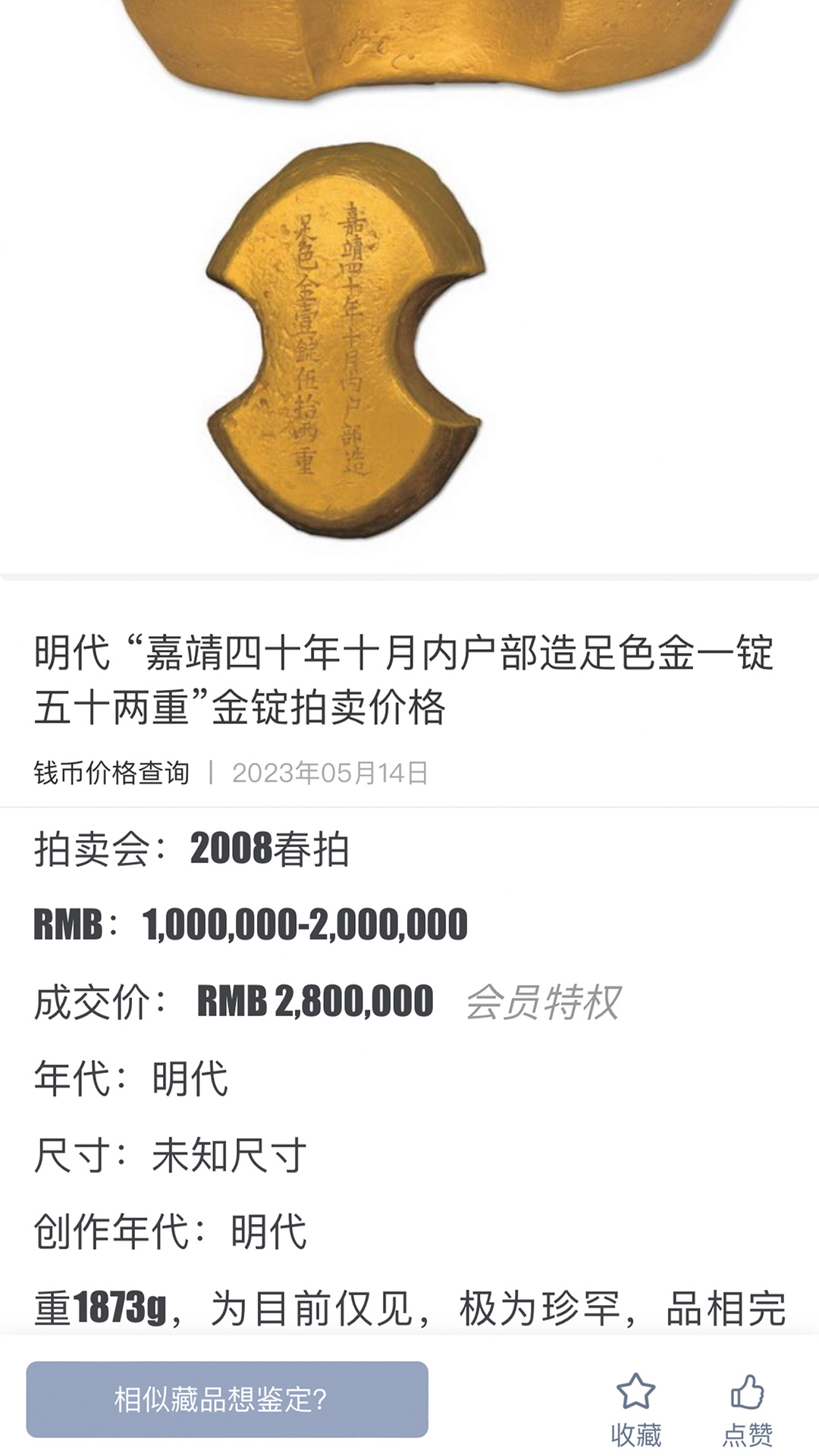The height and width of the screenshot is (1456, 819).
Task: Add this item to favorites (收藏)
Action: tap(635, 1408)
